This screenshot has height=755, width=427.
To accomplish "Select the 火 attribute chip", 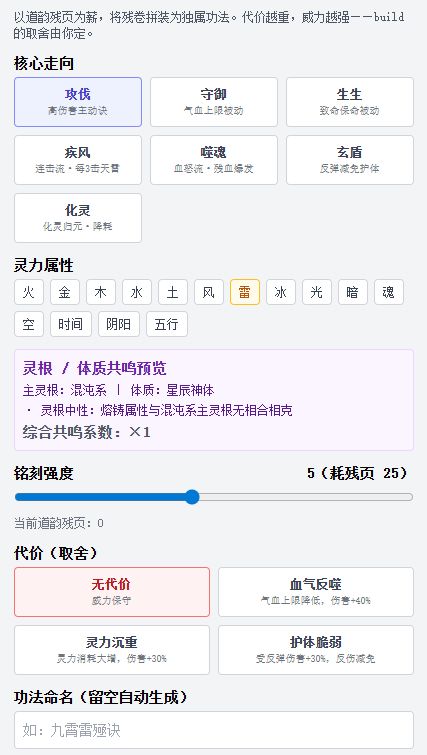I will [29, 292].
